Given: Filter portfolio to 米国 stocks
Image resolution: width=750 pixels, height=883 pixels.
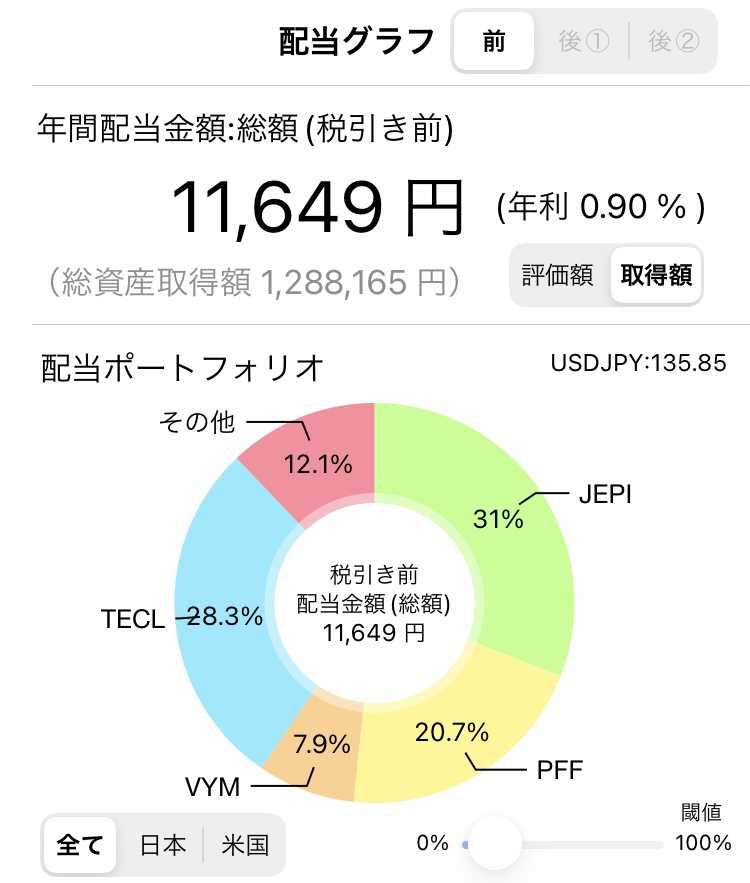Looking at the screenshot, I should 244,845.
